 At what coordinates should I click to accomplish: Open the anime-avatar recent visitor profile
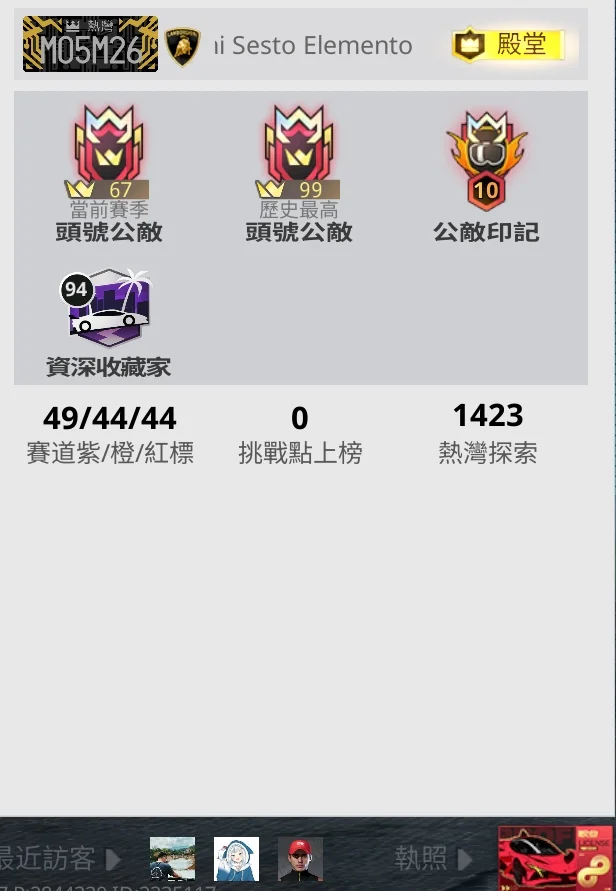click(236, 859)
